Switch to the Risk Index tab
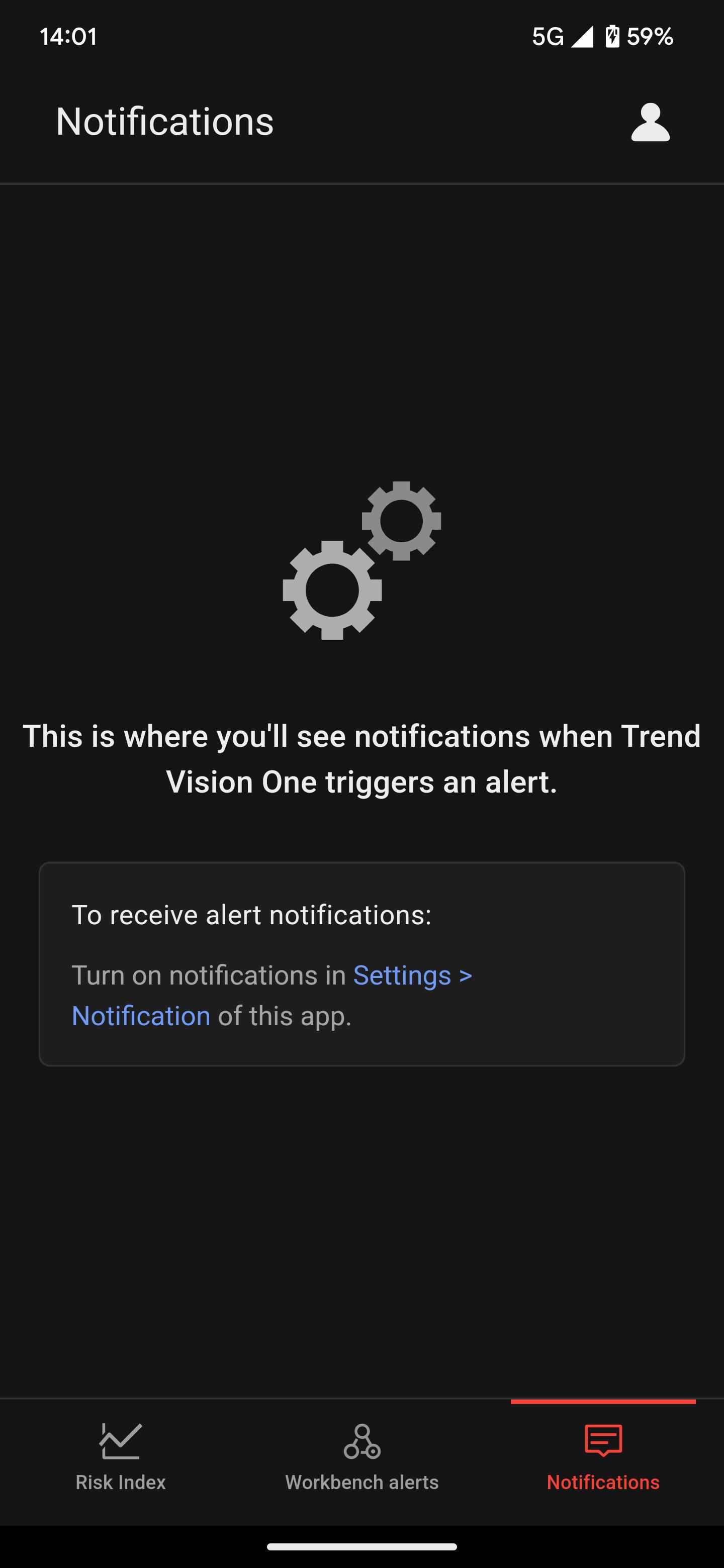Viewport: 724px width, 1568px height. 121,1457
